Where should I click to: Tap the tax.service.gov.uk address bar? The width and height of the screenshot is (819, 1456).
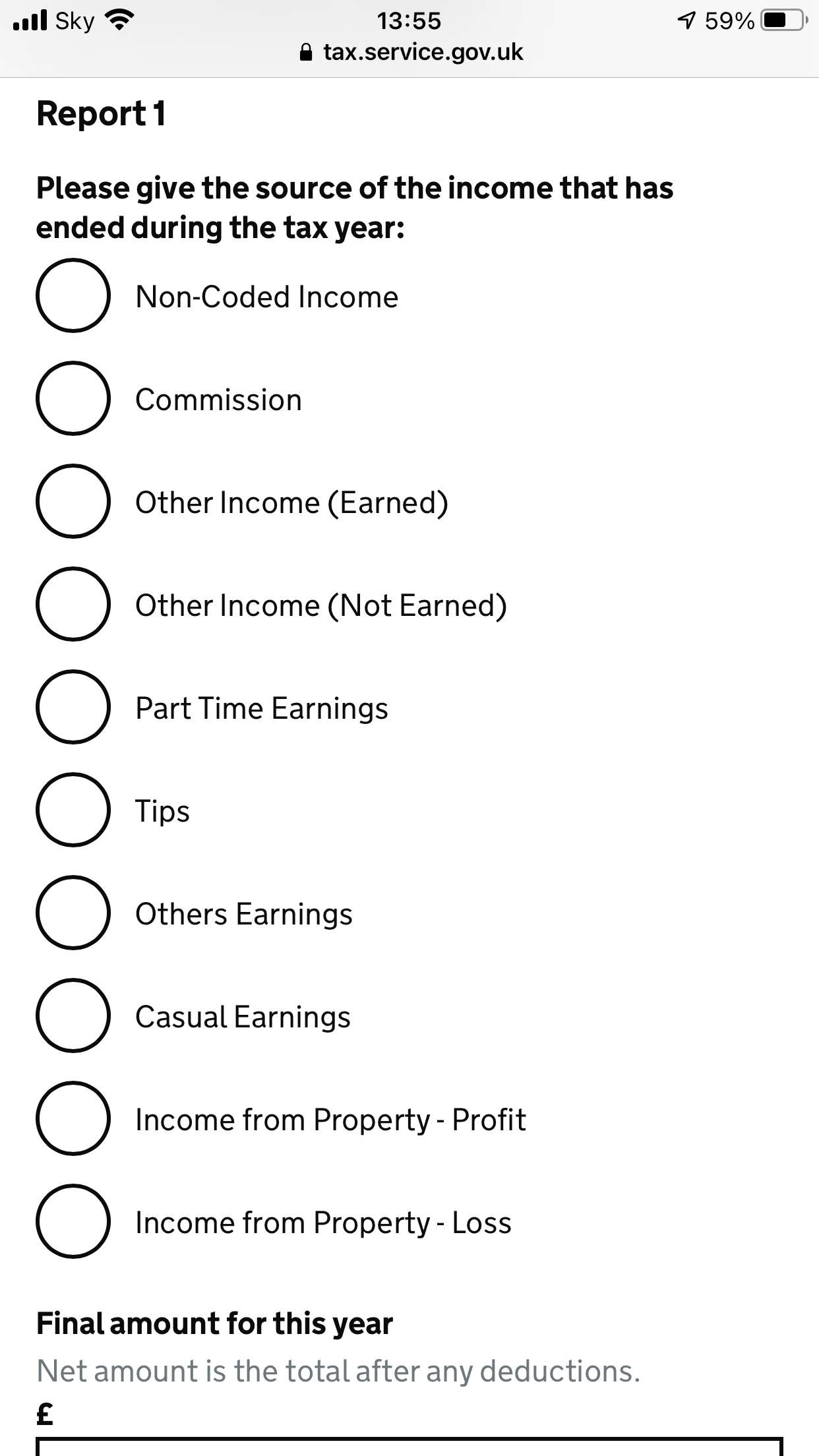(x=411, y=52)
